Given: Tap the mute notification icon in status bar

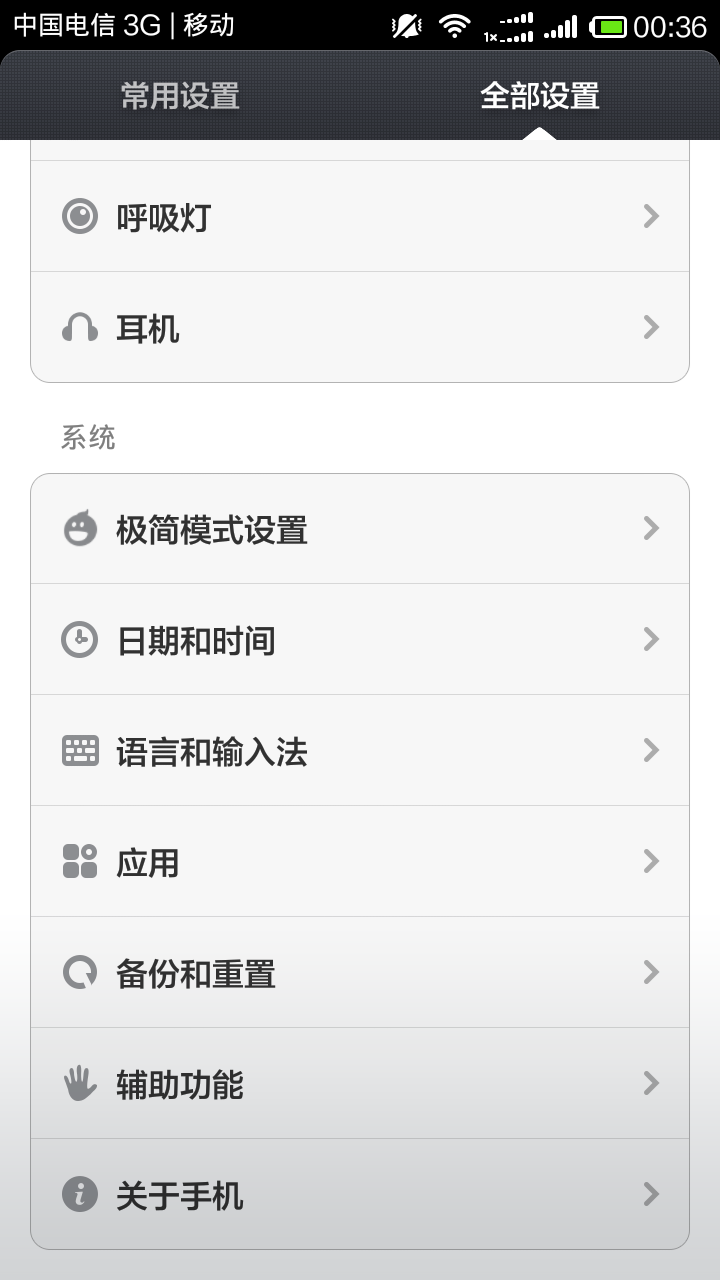Looking at the screenshot, I should (x=406, y=24).
